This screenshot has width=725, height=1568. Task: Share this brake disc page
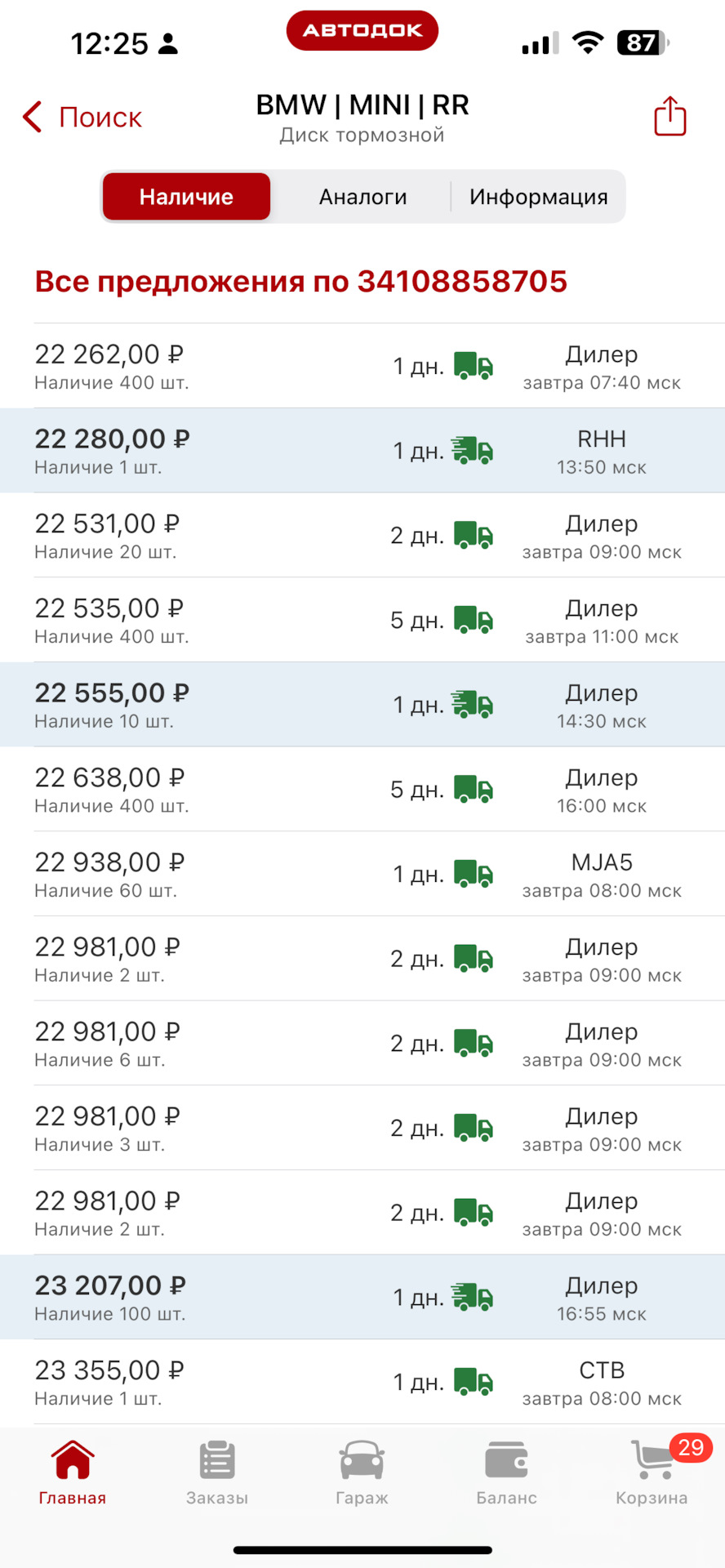pos(669,116)
